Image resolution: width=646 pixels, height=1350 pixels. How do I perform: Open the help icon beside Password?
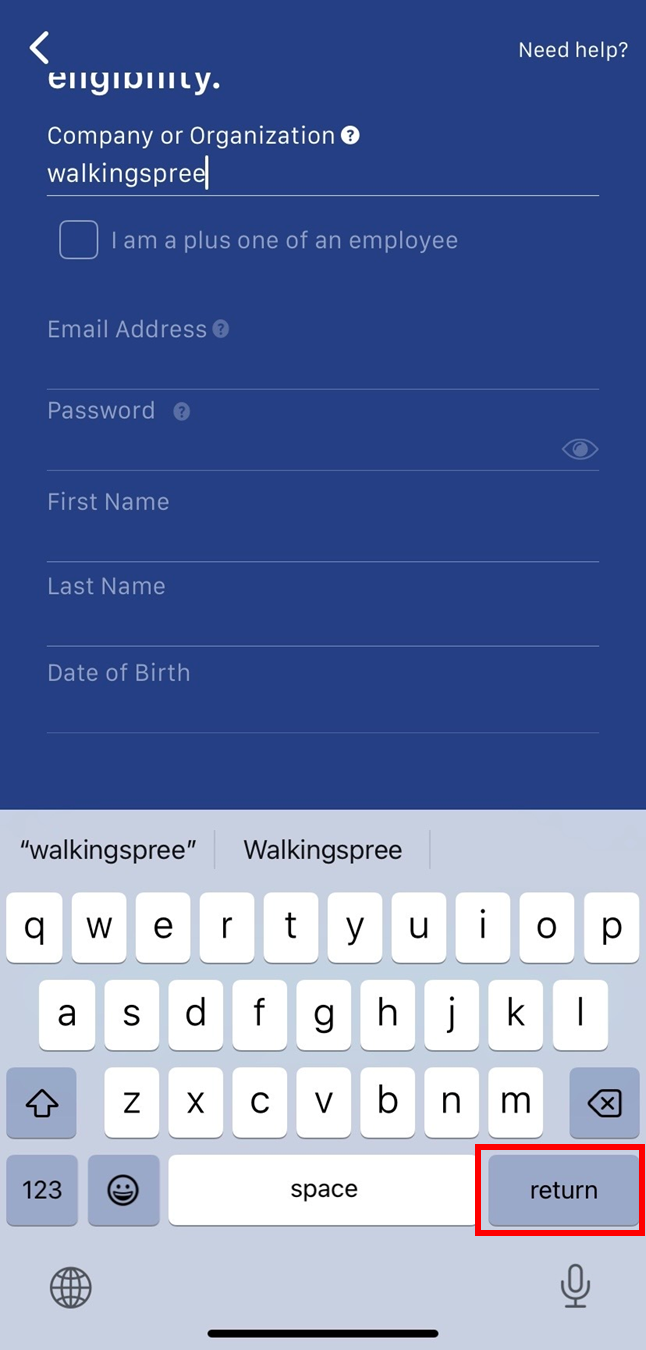pyautogui.click(x=181, y=411)
